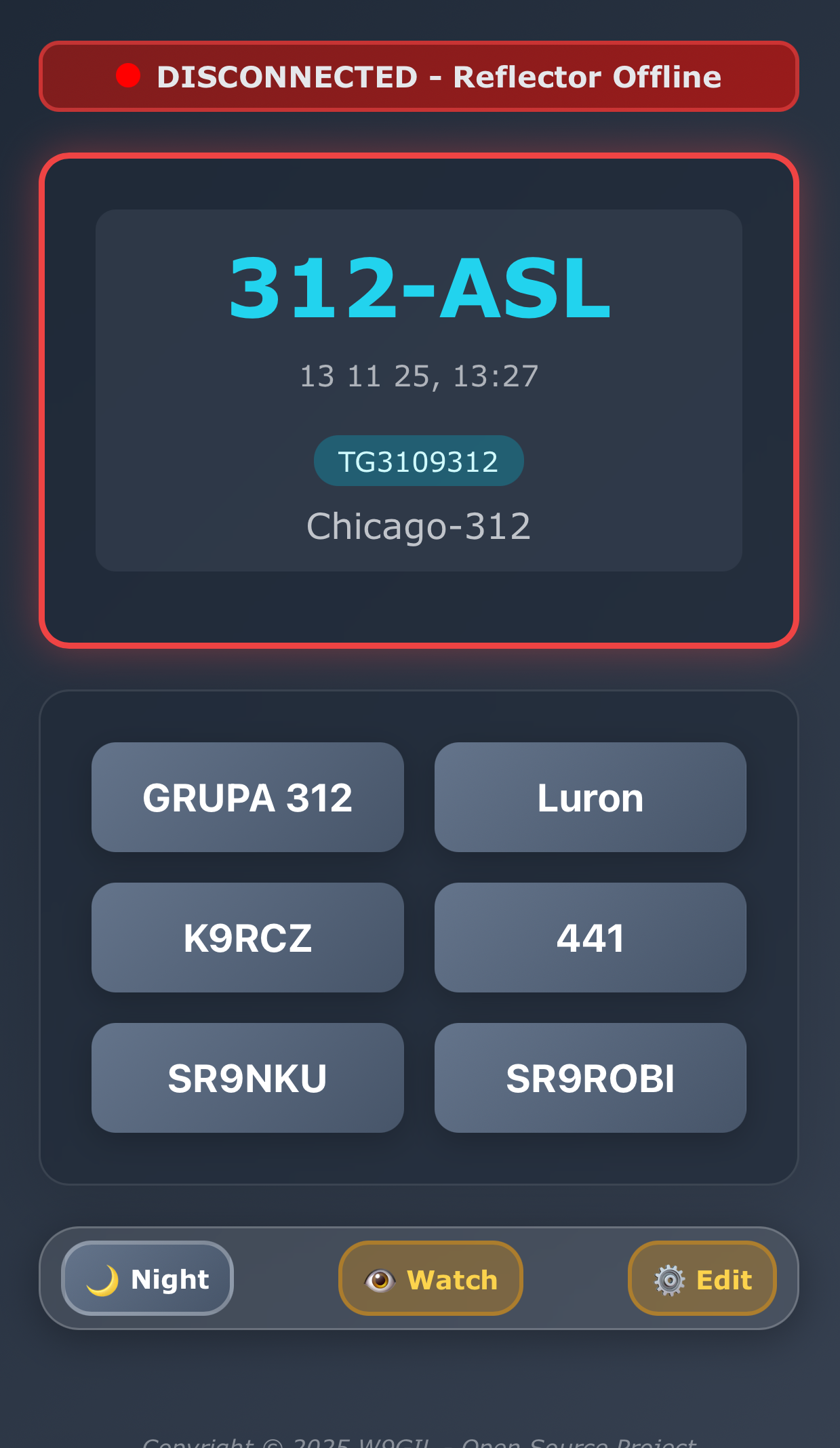The height and width of the screenshot is (1448, 840).
Task: Open Edit settings
Action: (702, 1279)
